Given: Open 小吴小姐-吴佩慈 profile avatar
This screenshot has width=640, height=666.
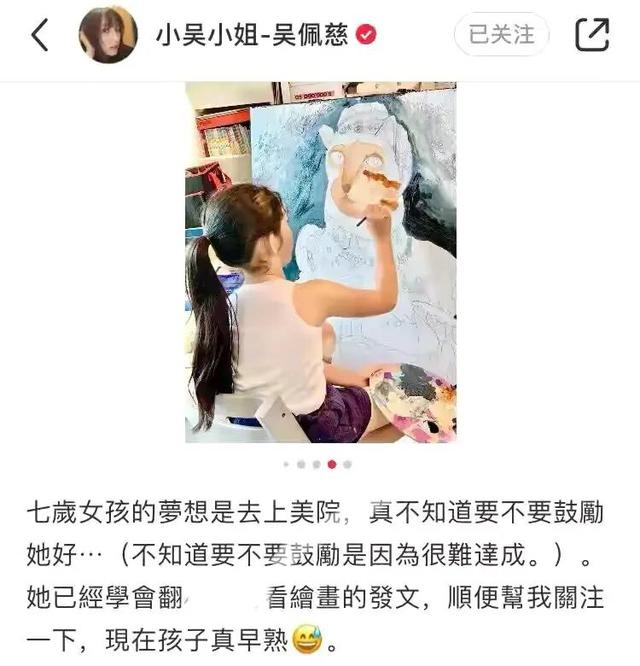Looking at the screenshot, I should (108, 35).
